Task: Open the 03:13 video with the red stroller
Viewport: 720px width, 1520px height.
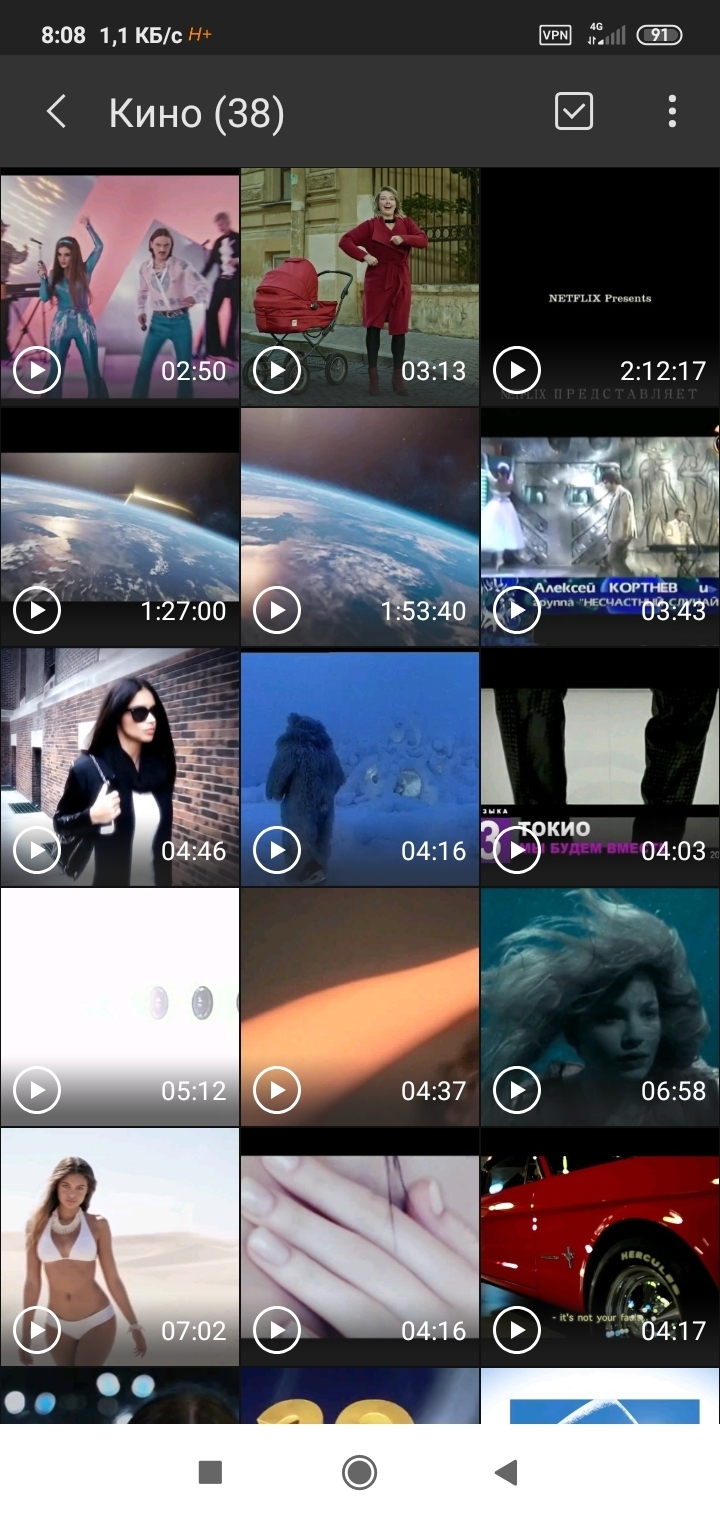Action: [360, 287]
